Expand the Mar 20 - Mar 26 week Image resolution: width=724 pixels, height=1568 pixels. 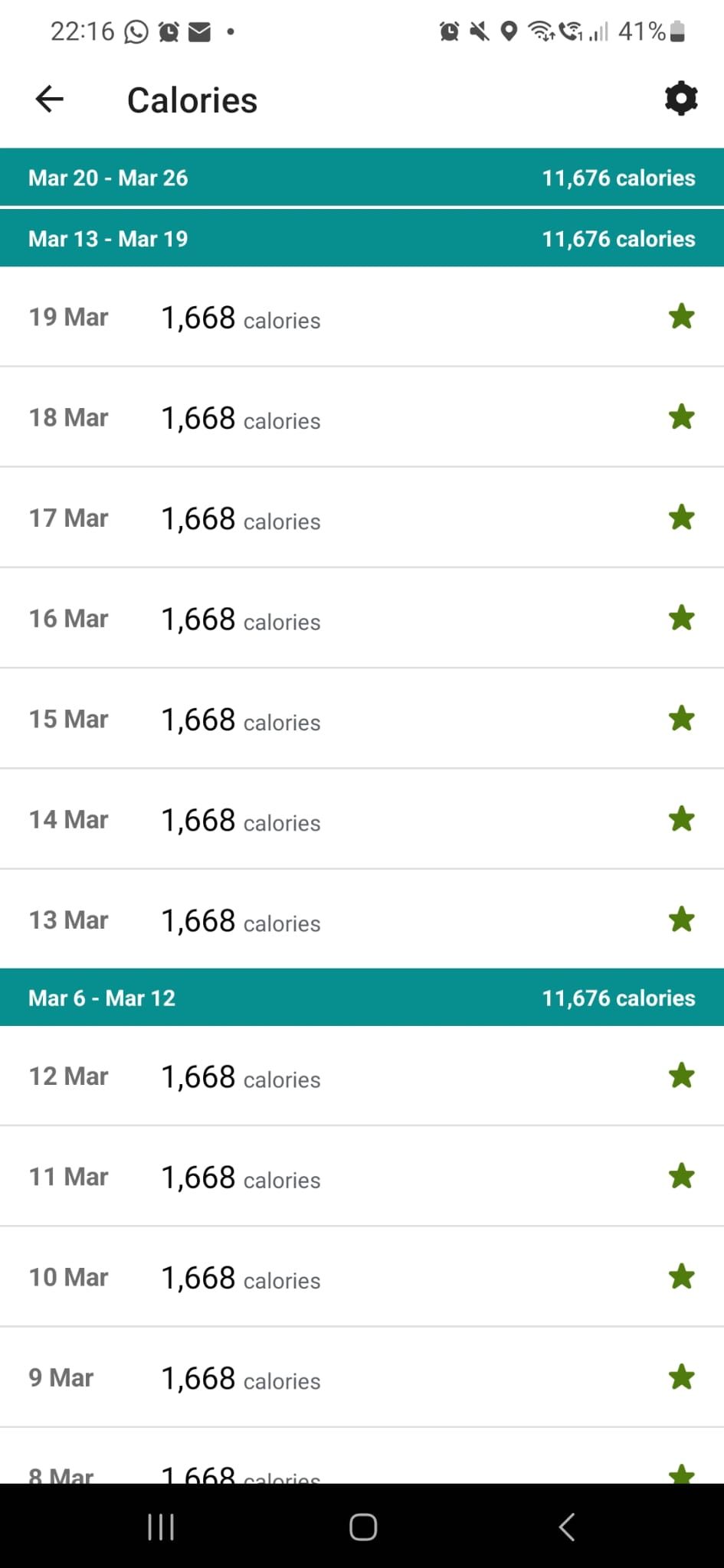pos(362,178)
